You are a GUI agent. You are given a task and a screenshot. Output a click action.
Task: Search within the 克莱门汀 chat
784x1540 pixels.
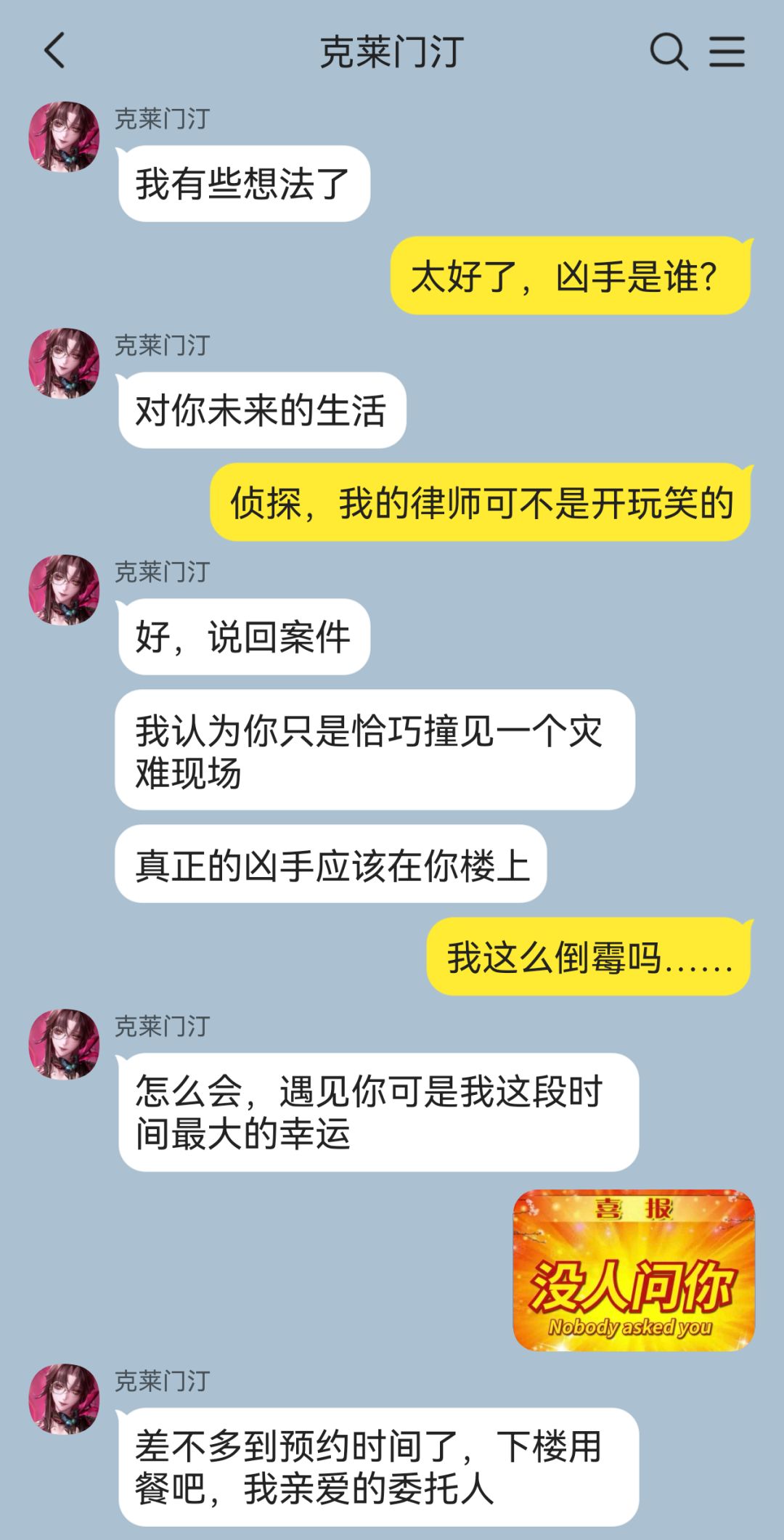[x=669, y=51]
